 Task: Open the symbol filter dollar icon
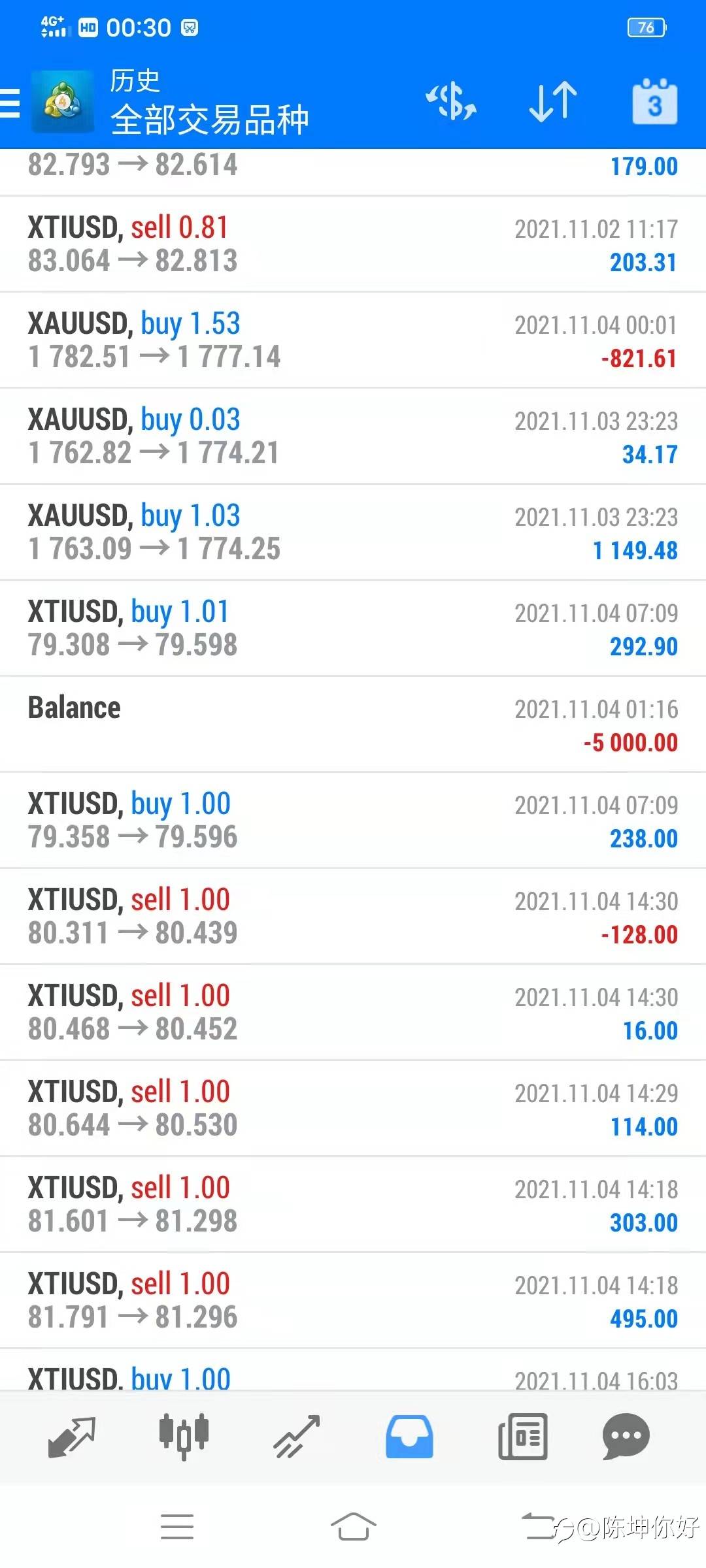(451, 102)
